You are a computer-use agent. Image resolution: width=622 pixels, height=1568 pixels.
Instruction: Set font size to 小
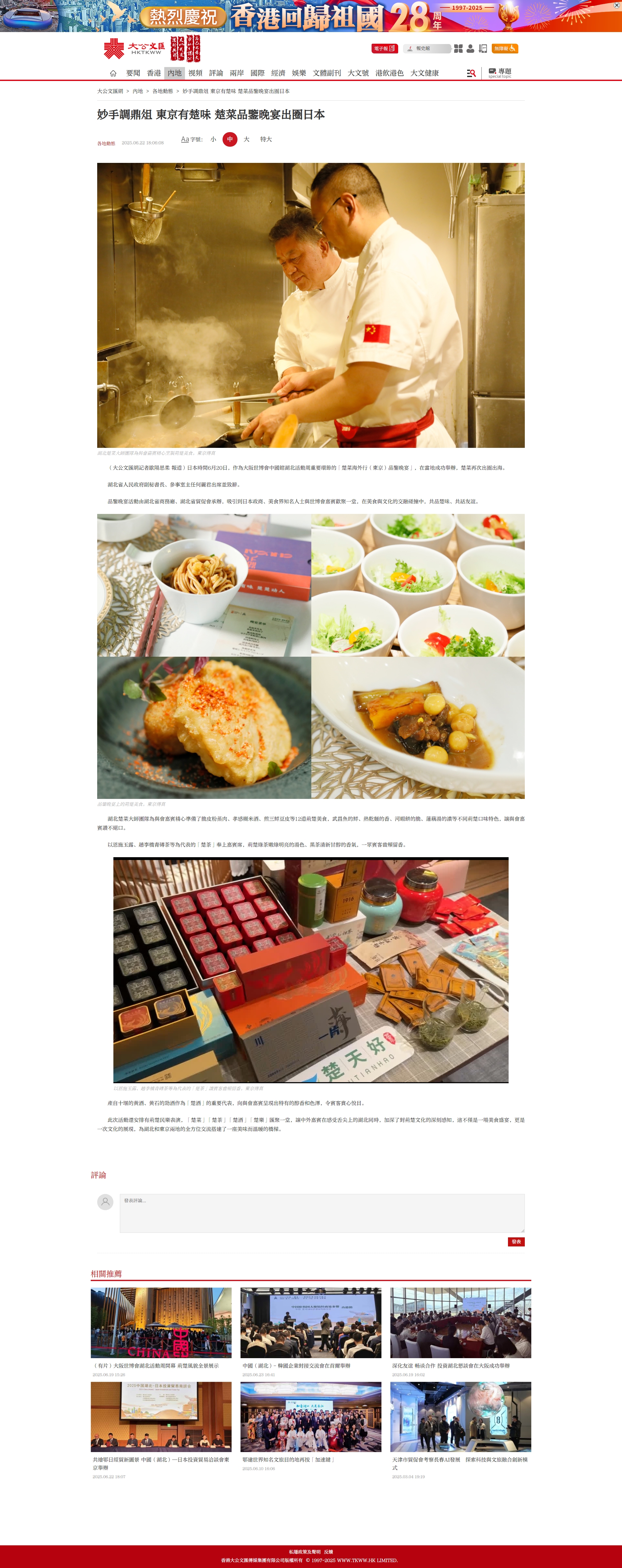pyautogui.click(x=213, y=139)
